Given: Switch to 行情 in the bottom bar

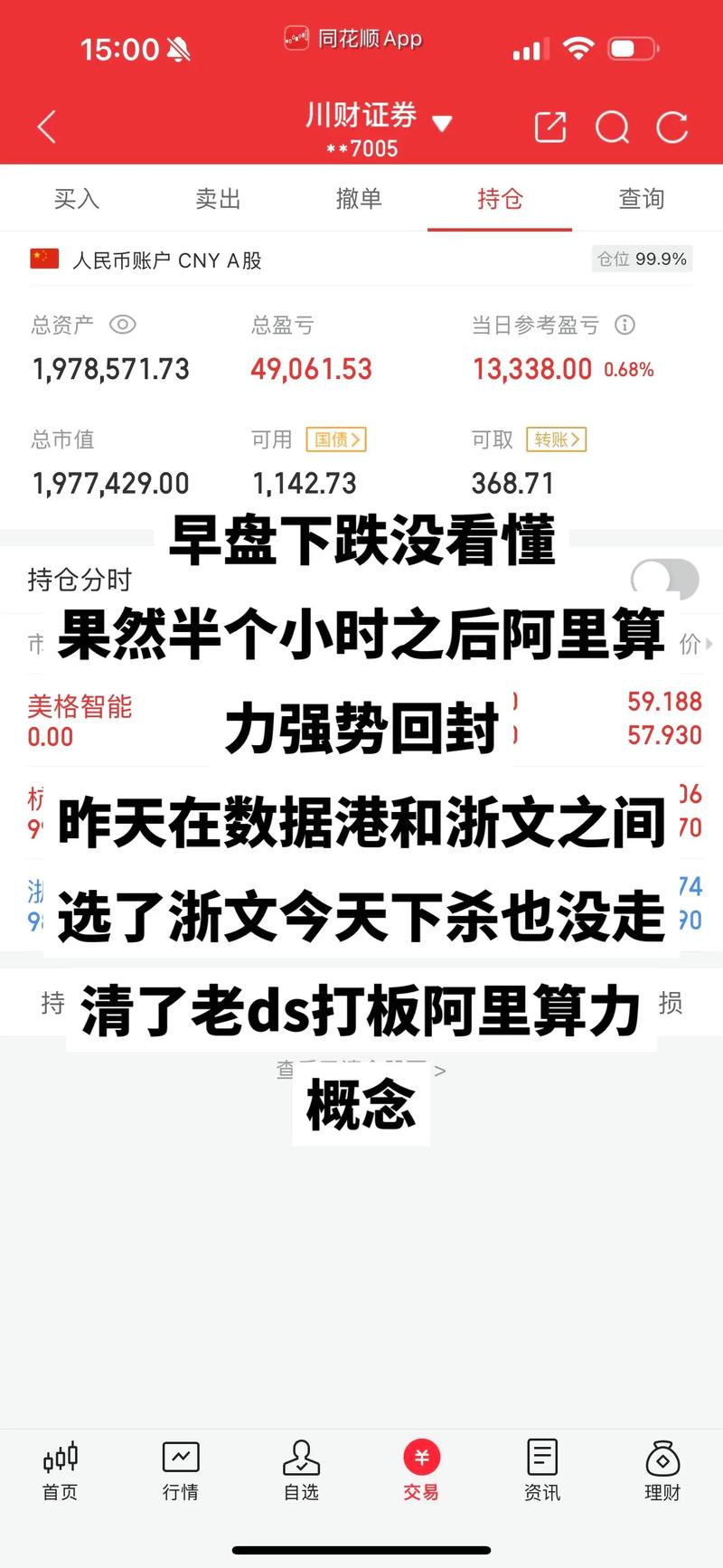Looking at the screenshot, I should click(181, 1470).
